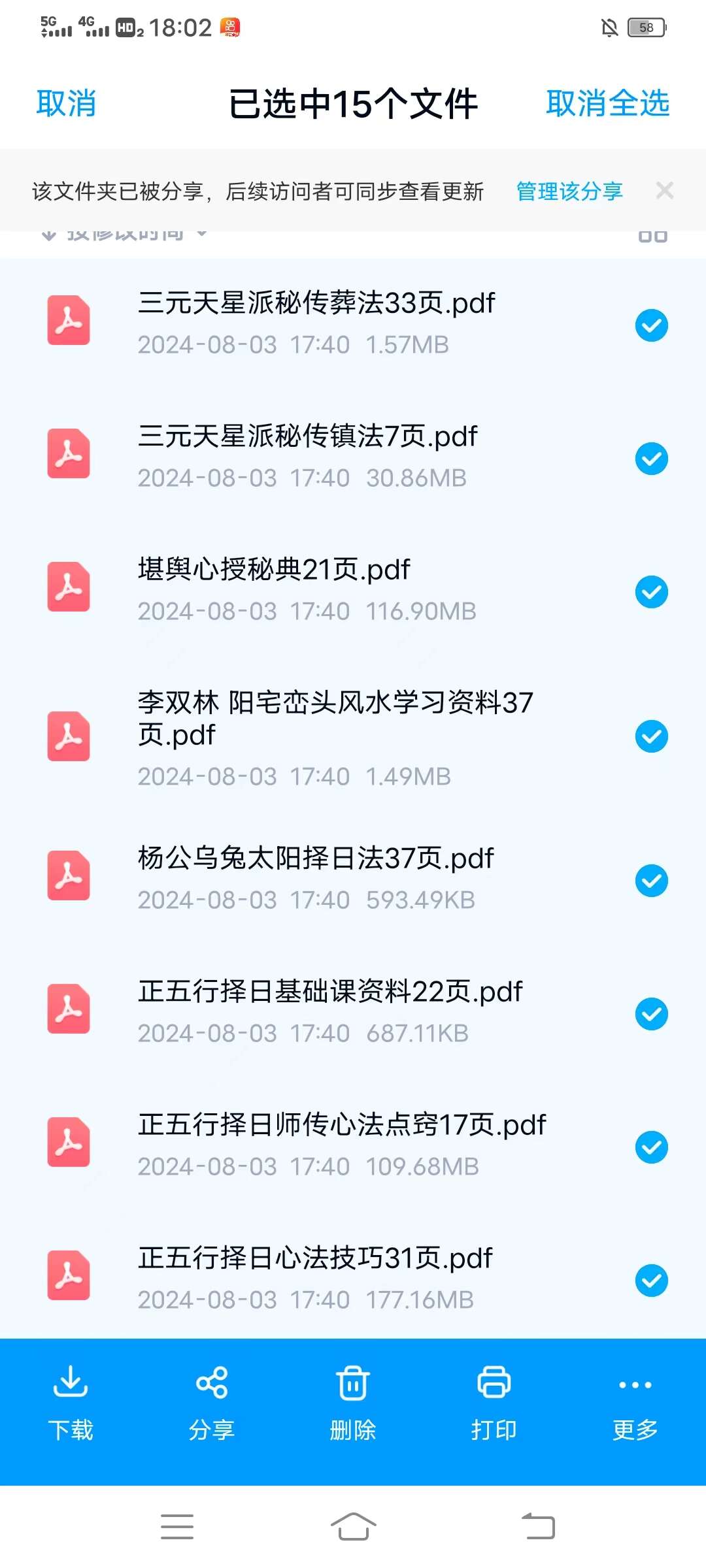Print the selected files with 打印
706x1568 pixels.
coord(494,1402)
